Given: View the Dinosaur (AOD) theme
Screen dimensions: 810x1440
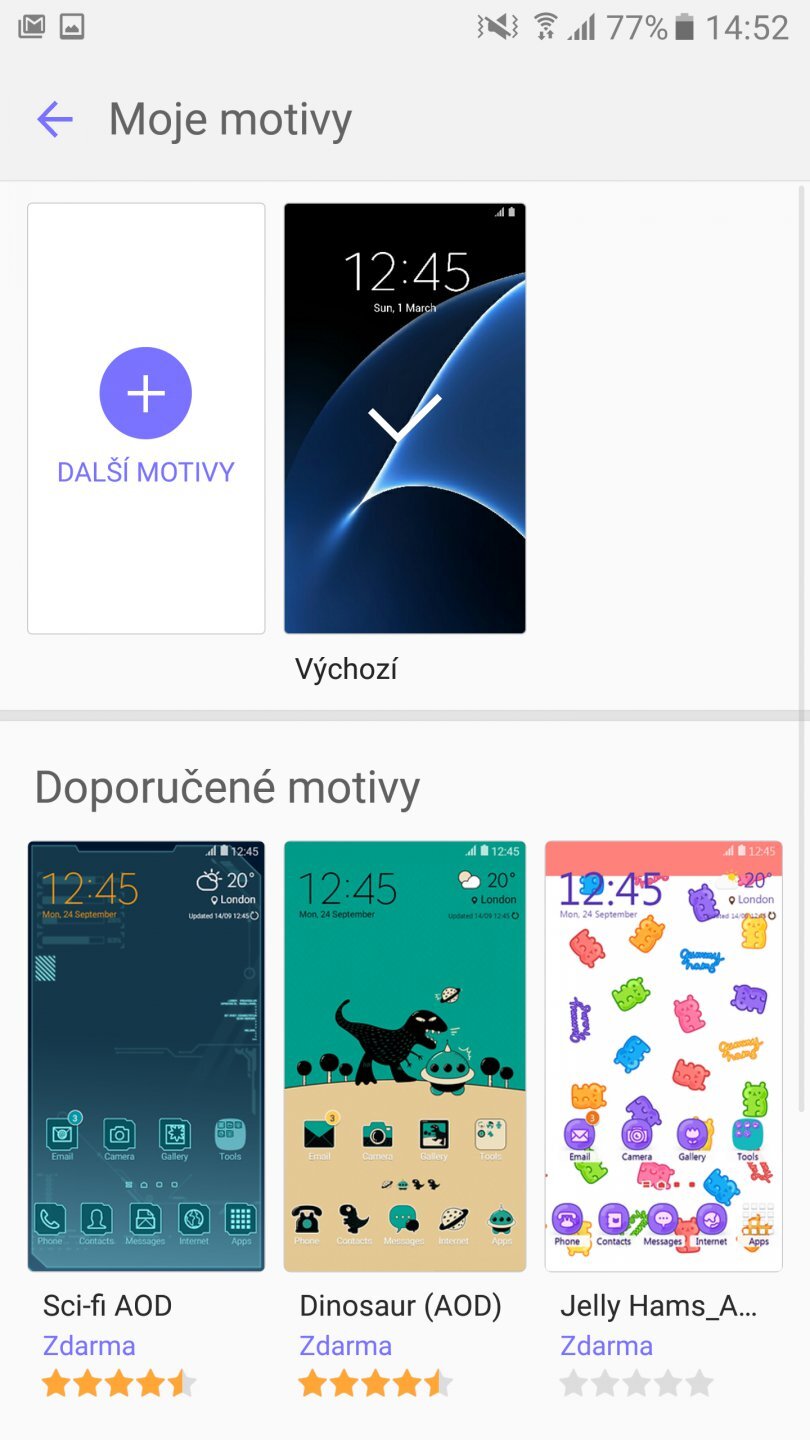Looking at the screenshot, I should 404,1056.
